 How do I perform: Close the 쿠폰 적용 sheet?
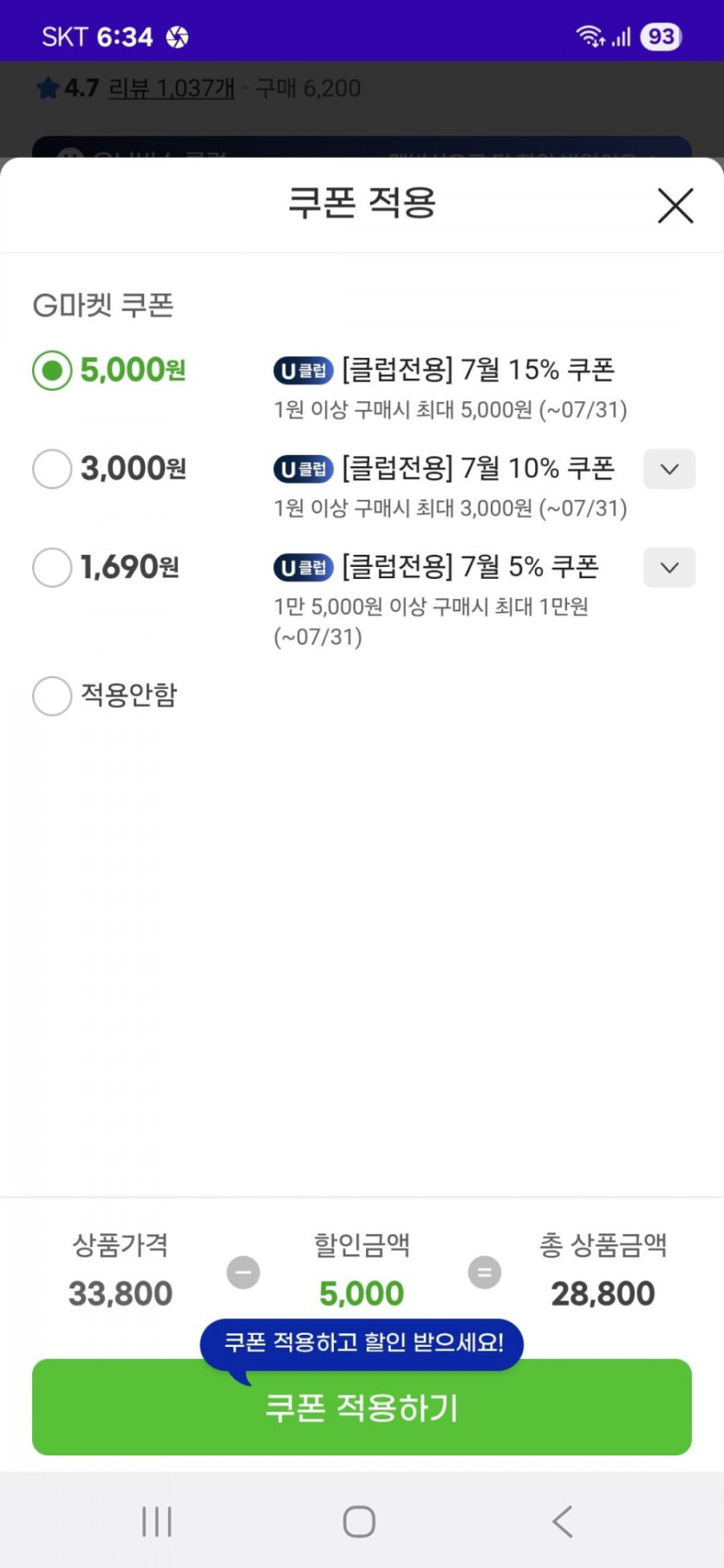675,205
